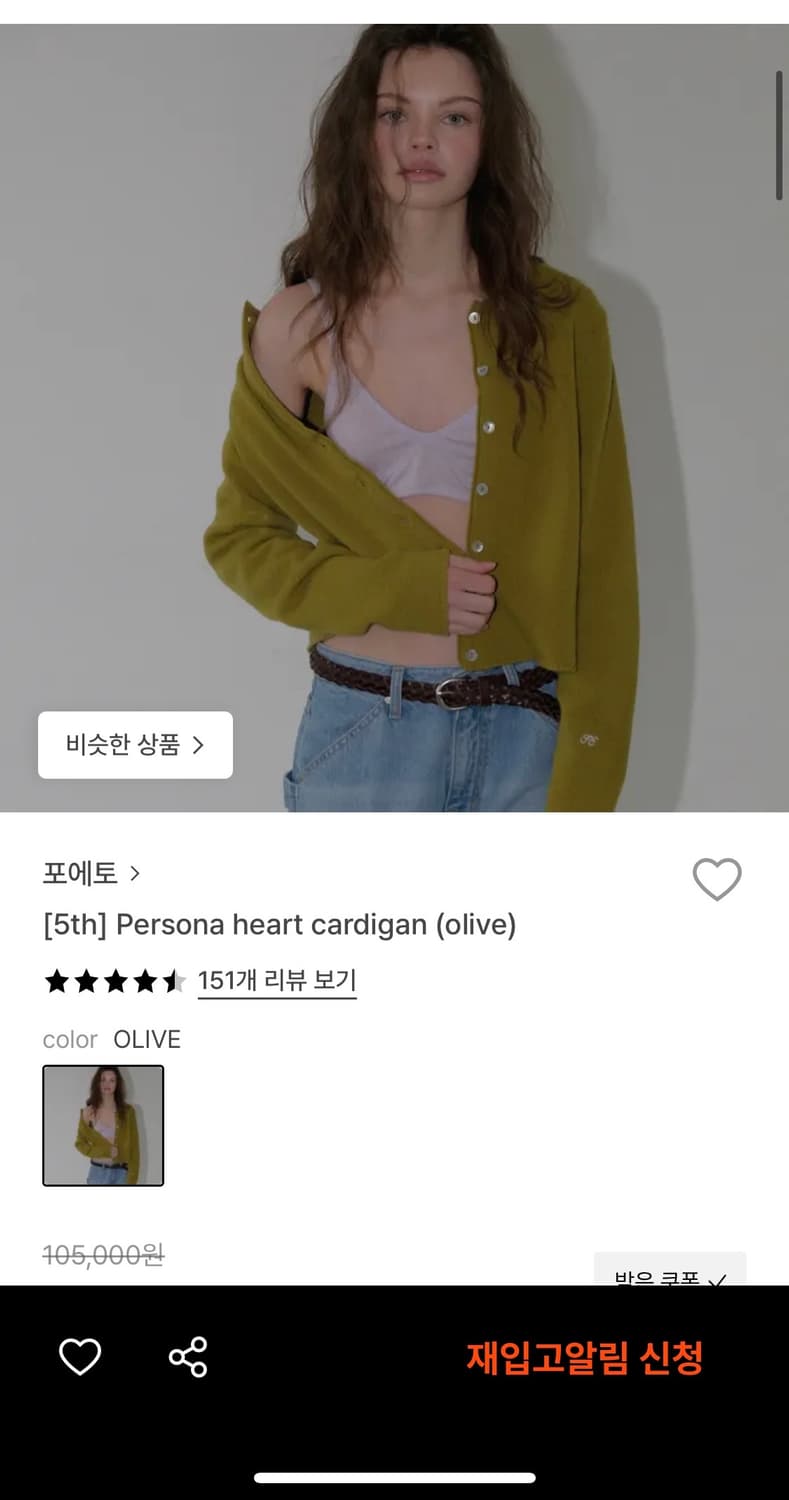Click the chevron next to 포에토
Image resolution: width=789 pixels, height=1500 pixels.
click(133, 873)
